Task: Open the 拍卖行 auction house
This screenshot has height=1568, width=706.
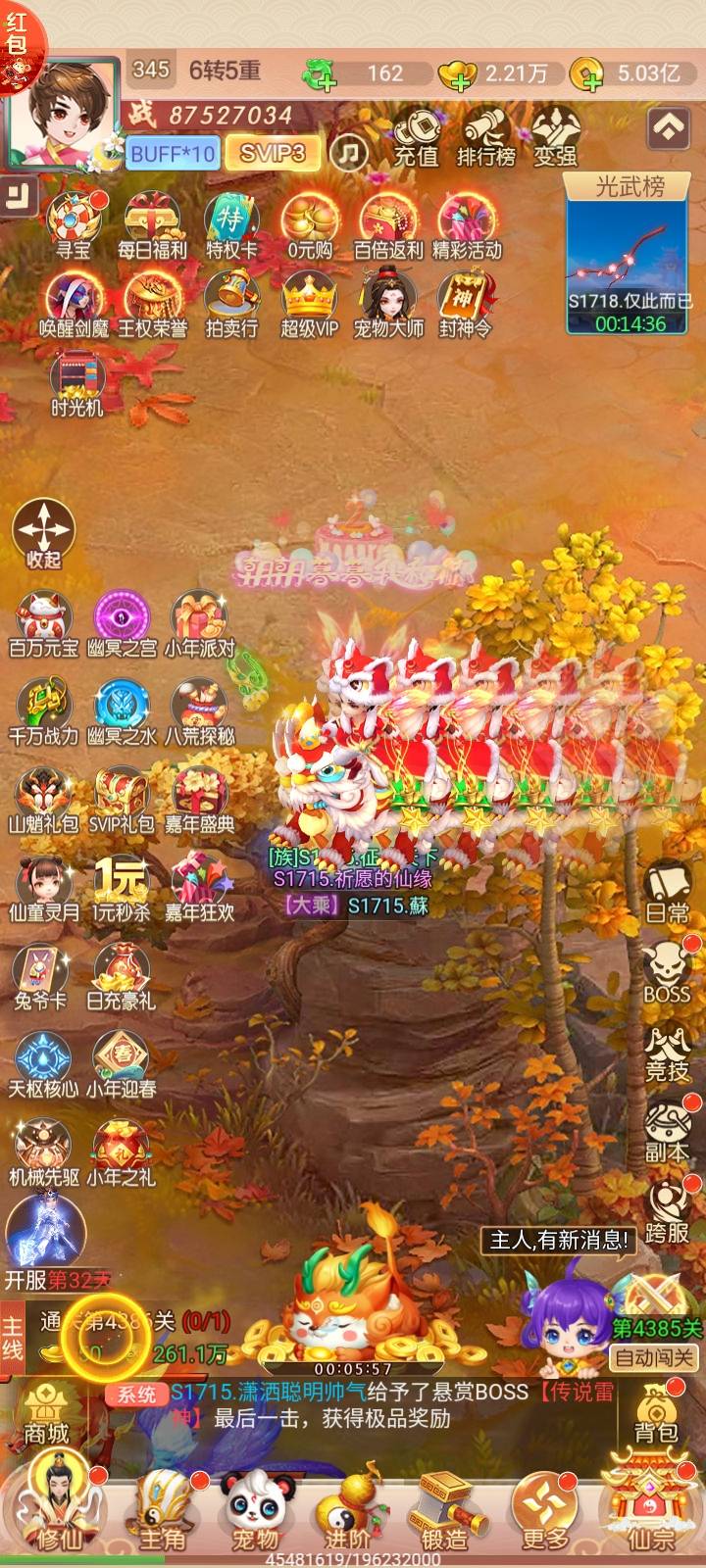Action: point(230,304)
